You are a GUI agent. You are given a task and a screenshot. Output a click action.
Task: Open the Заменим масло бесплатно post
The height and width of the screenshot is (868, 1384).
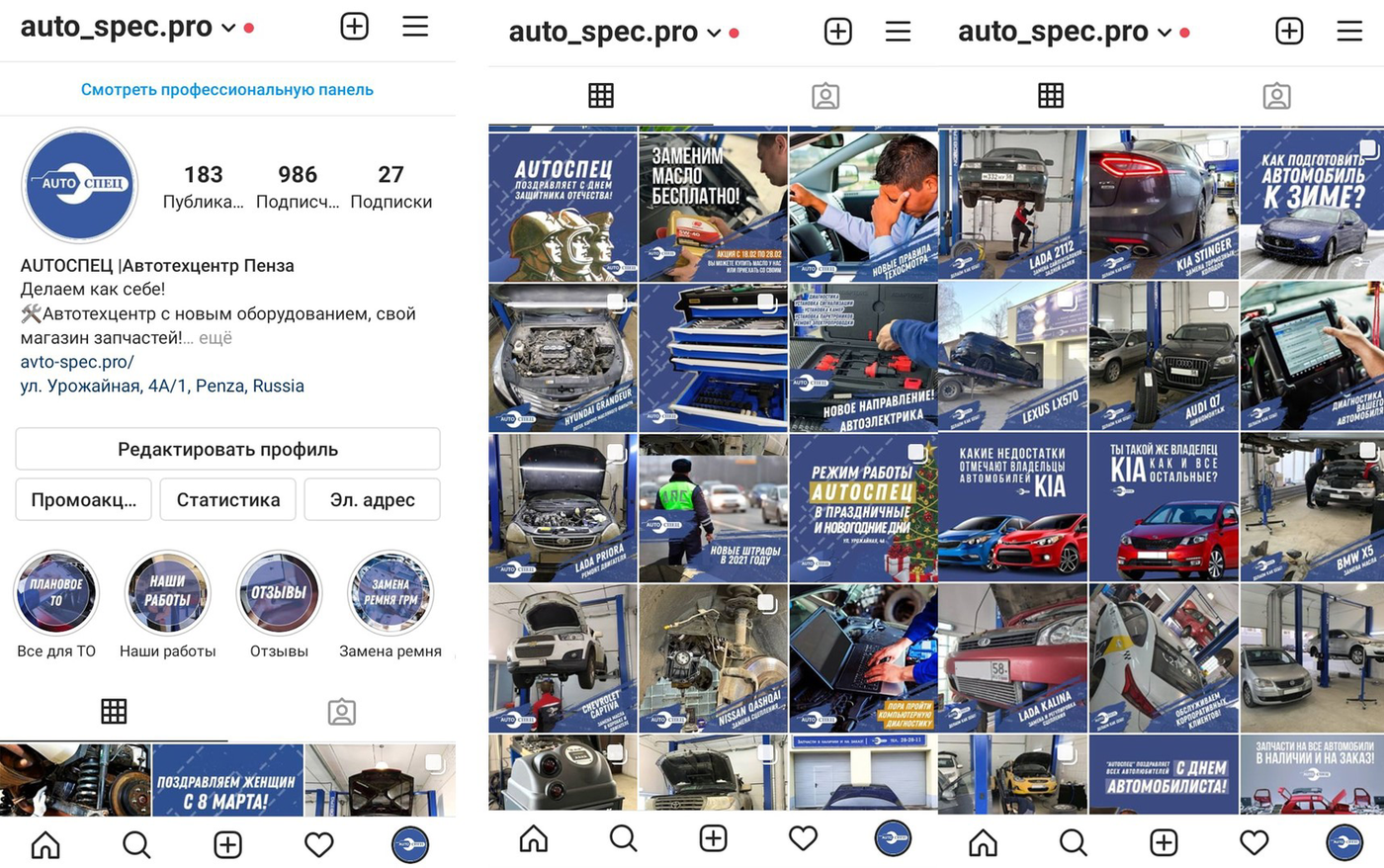click(x=713, y=207)
